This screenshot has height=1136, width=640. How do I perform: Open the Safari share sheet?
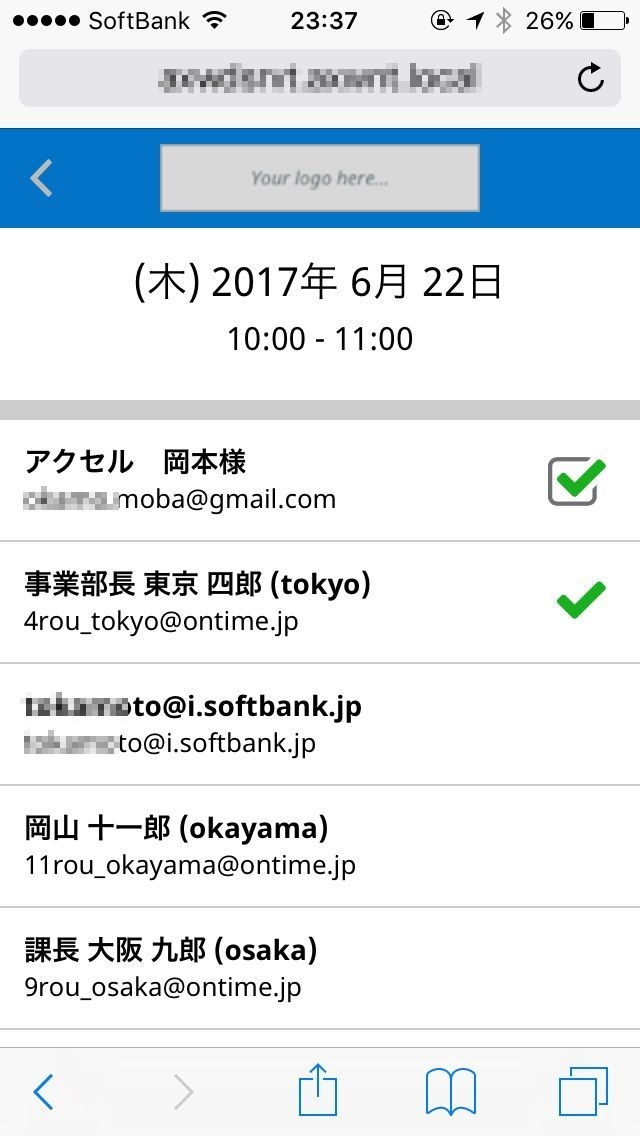pyautogui.click(x=319, y=1090)
